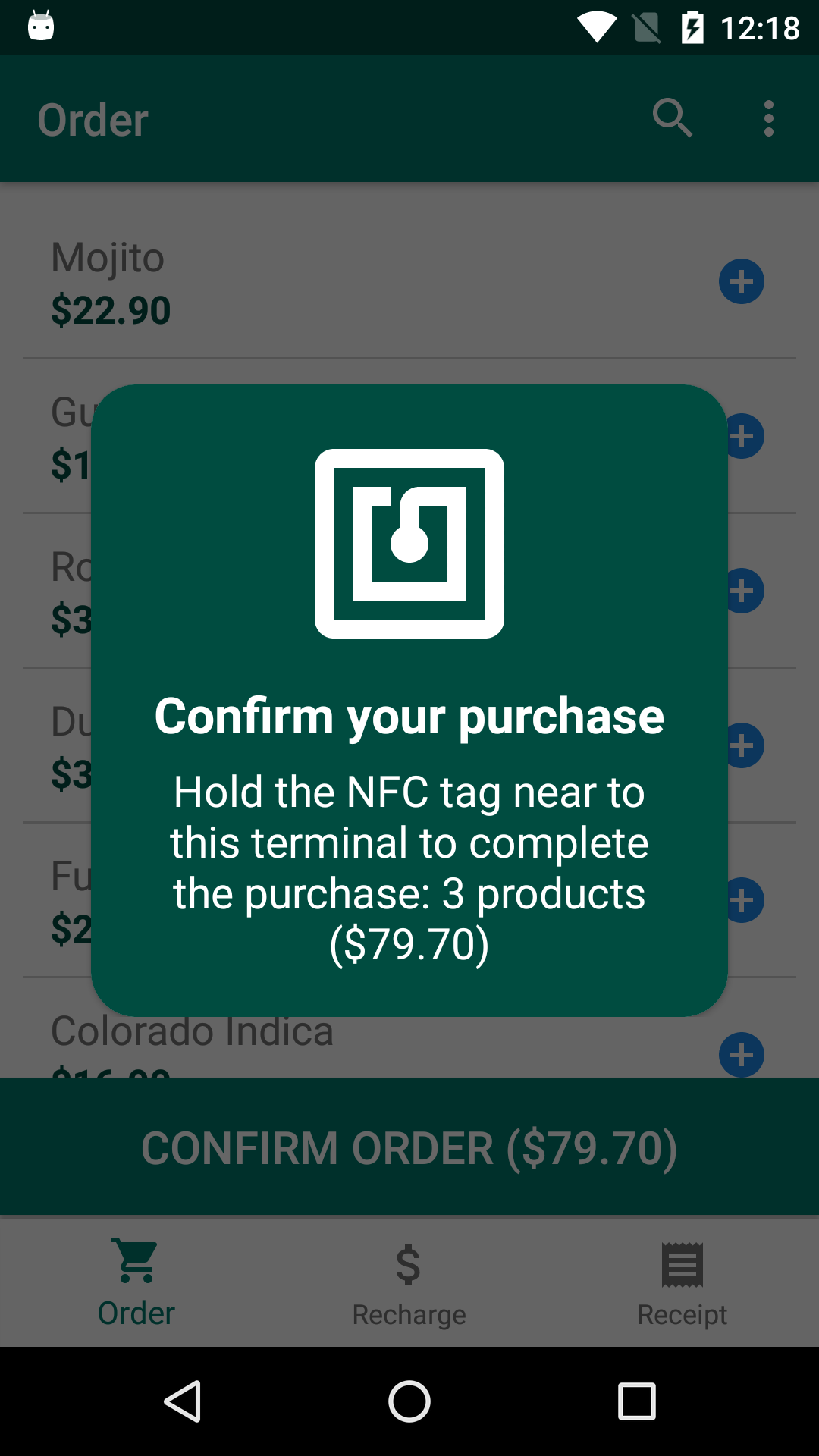
Task: Switch to the Receipt tab
Action: click(682, 1283)
